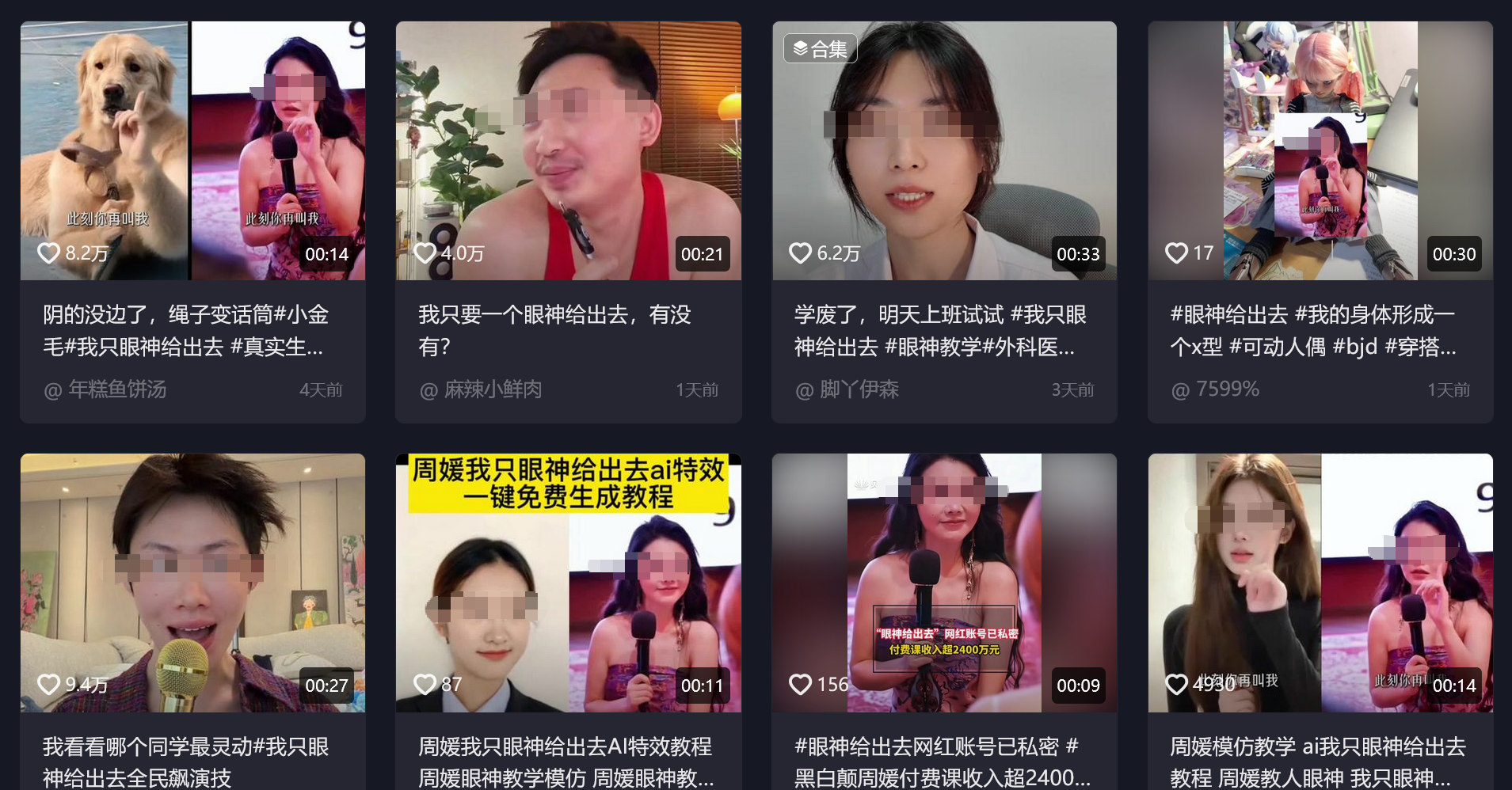This screenshot has width=1512, height=790.
Task: Visit author 年糕鱼饼汤's profile
Action: pos(116,389)
